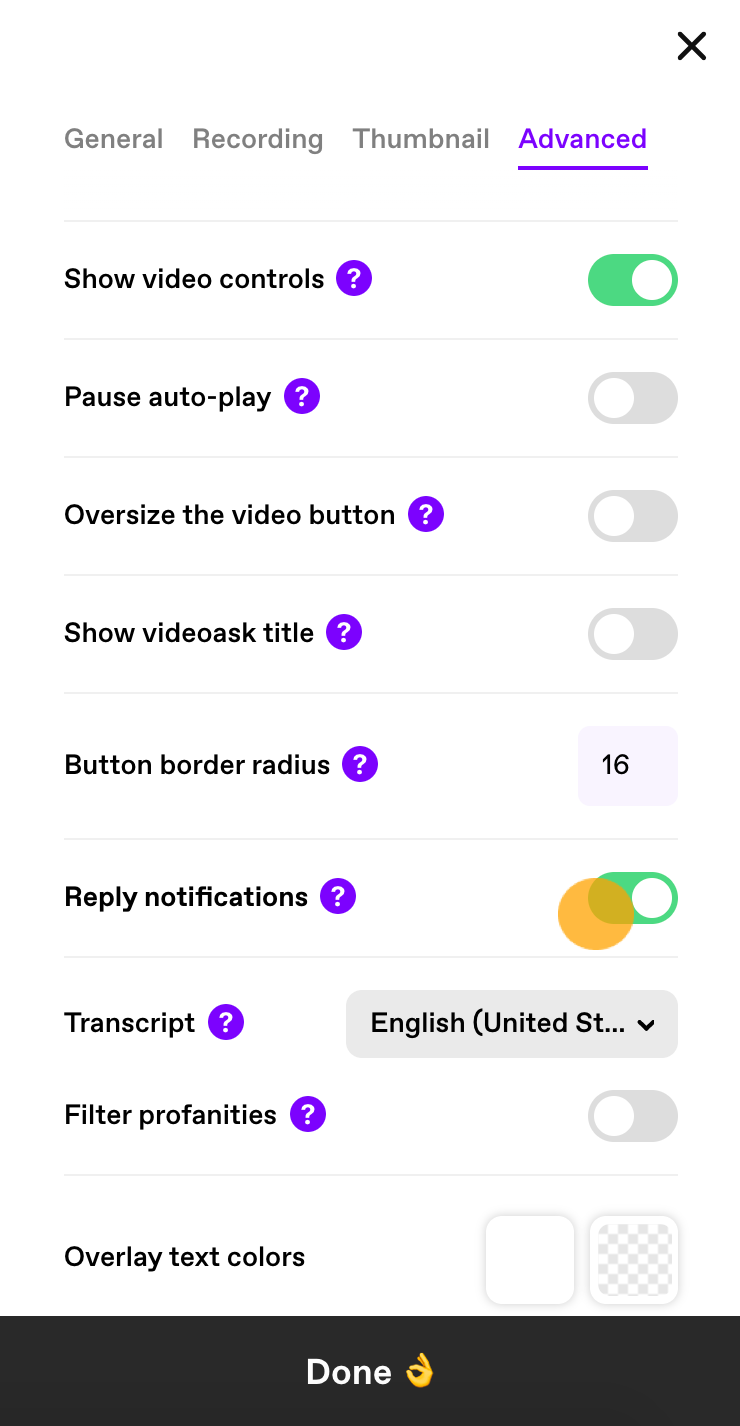740x1426 pixels.
Task: Open the Thumbnail tab
Action: tap(421, 139)
